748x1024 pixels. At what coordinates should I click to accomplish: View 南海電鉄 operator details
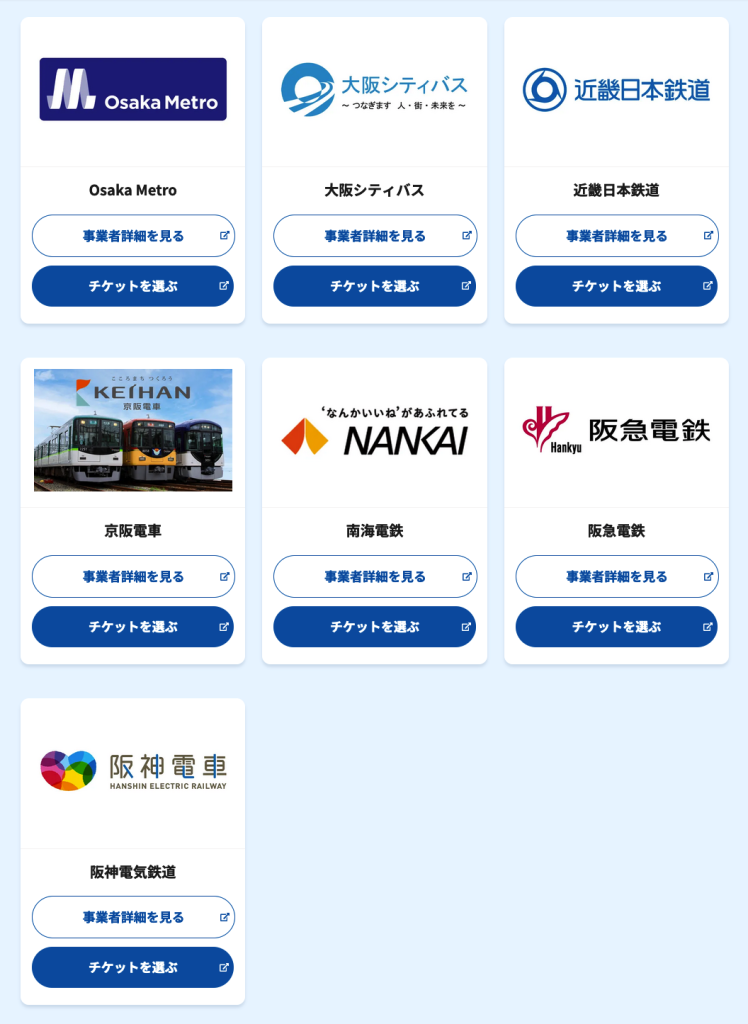(374, 576)
